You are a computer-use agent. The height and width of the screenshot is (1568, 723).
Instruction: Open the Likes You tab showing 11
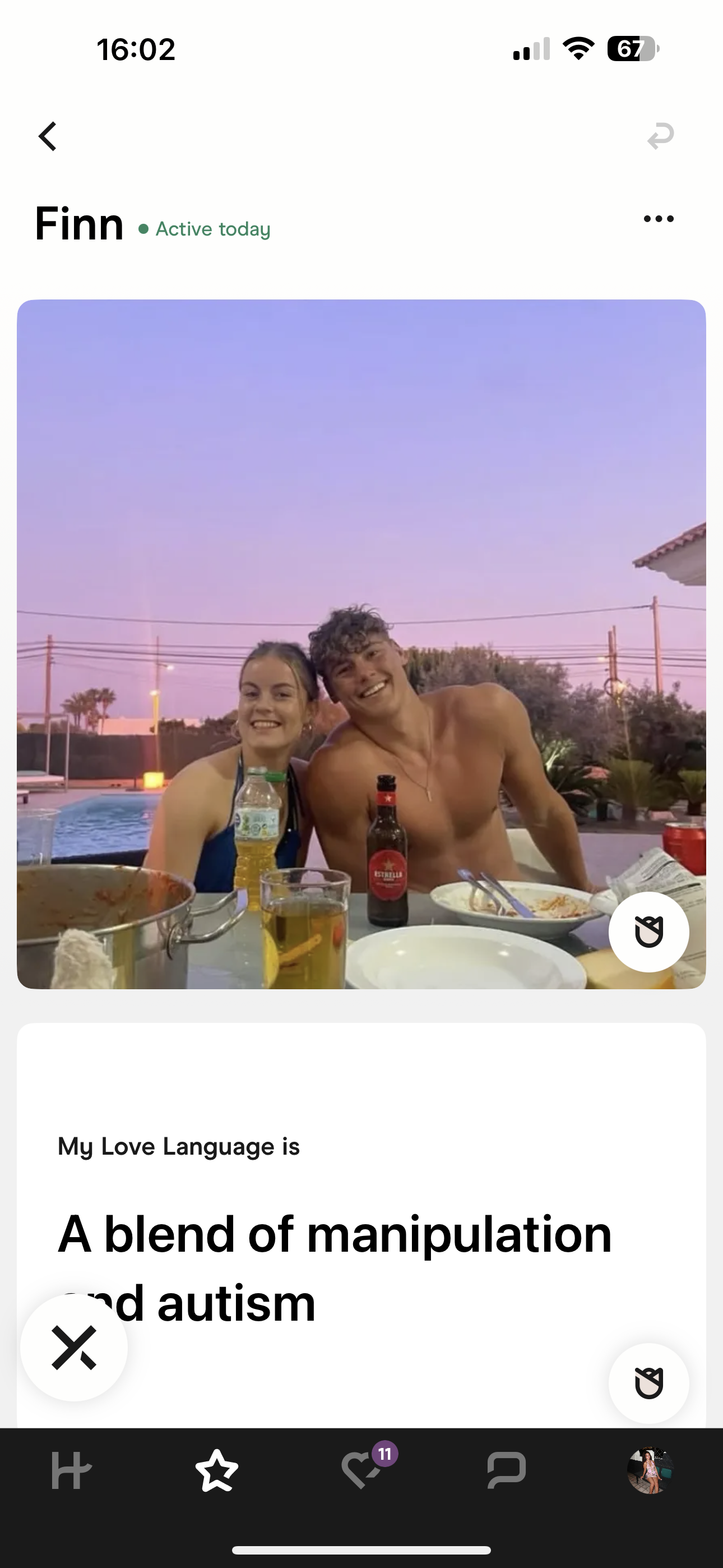tap(363, 1469)
